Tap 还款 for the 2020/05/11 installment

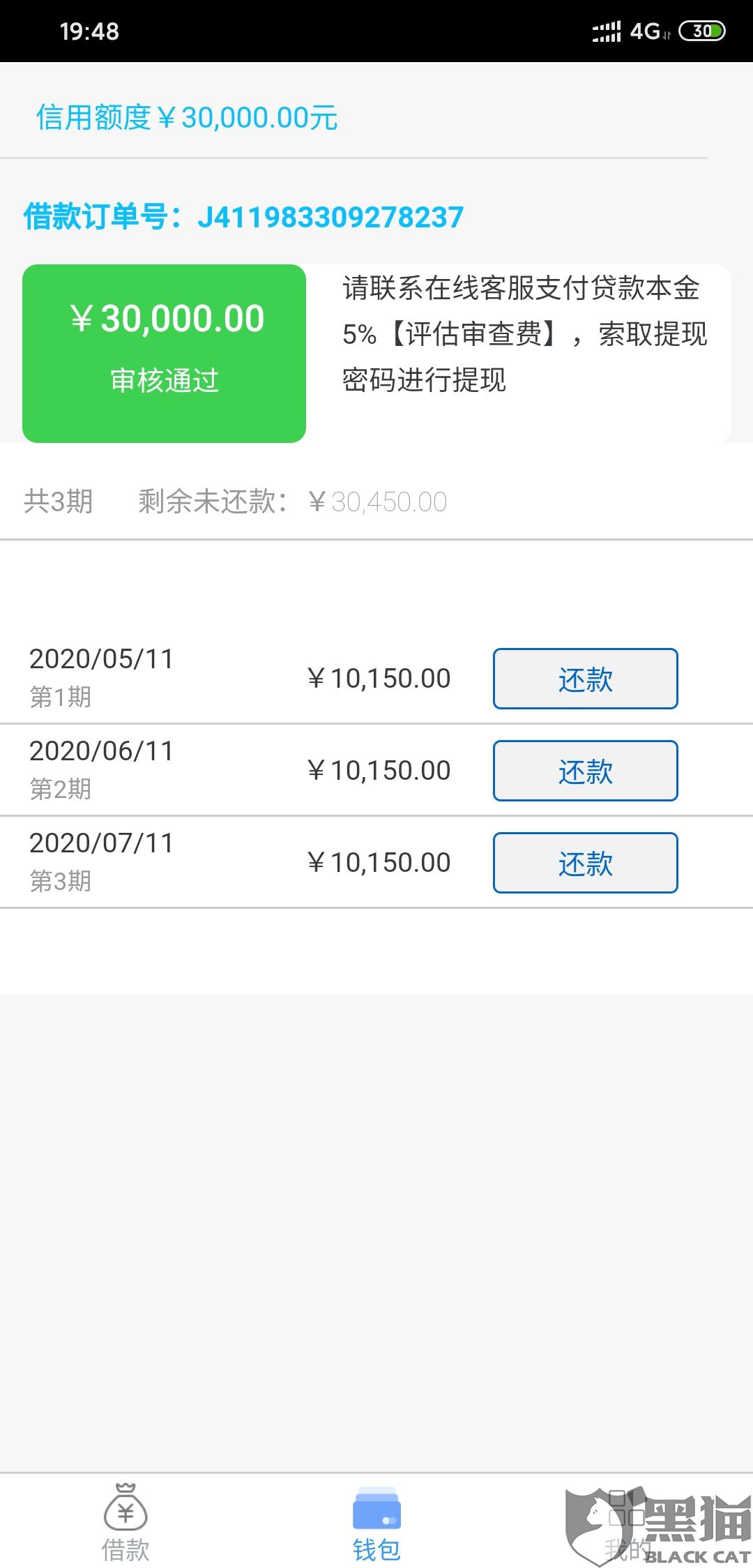click(585, 679)
